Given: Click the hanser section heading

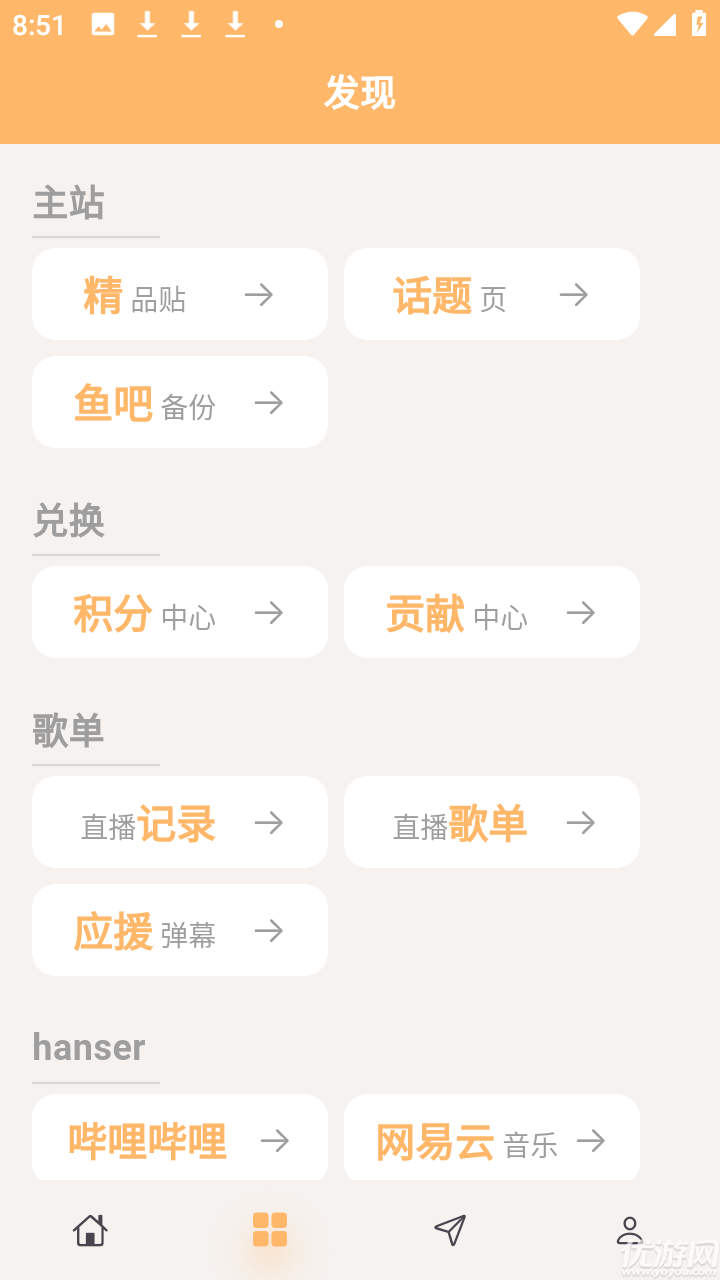Looking at the screenshot, I should click(x=89, y=1047).
